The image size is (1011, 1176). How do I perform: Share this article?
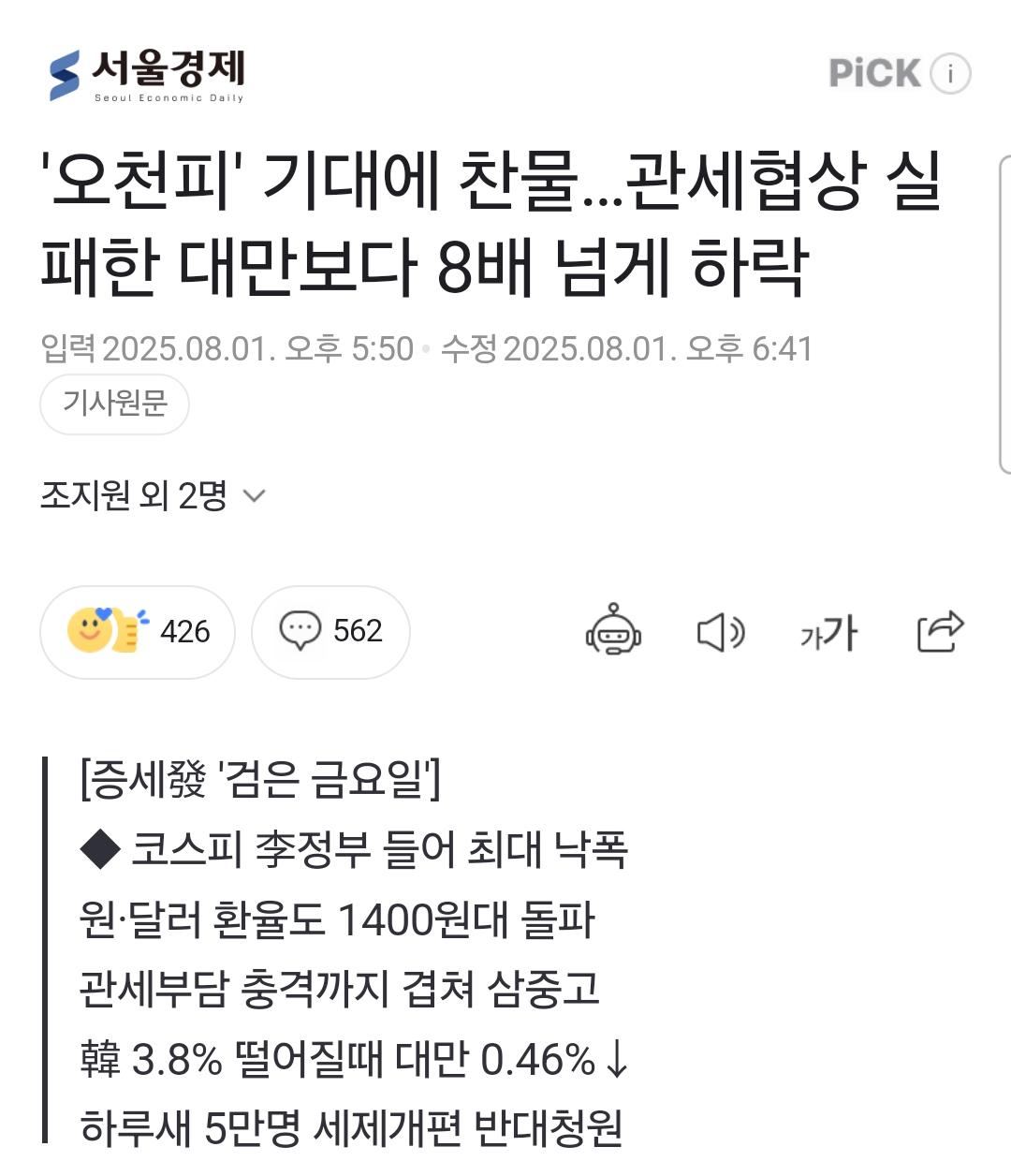tap(940, 630)
